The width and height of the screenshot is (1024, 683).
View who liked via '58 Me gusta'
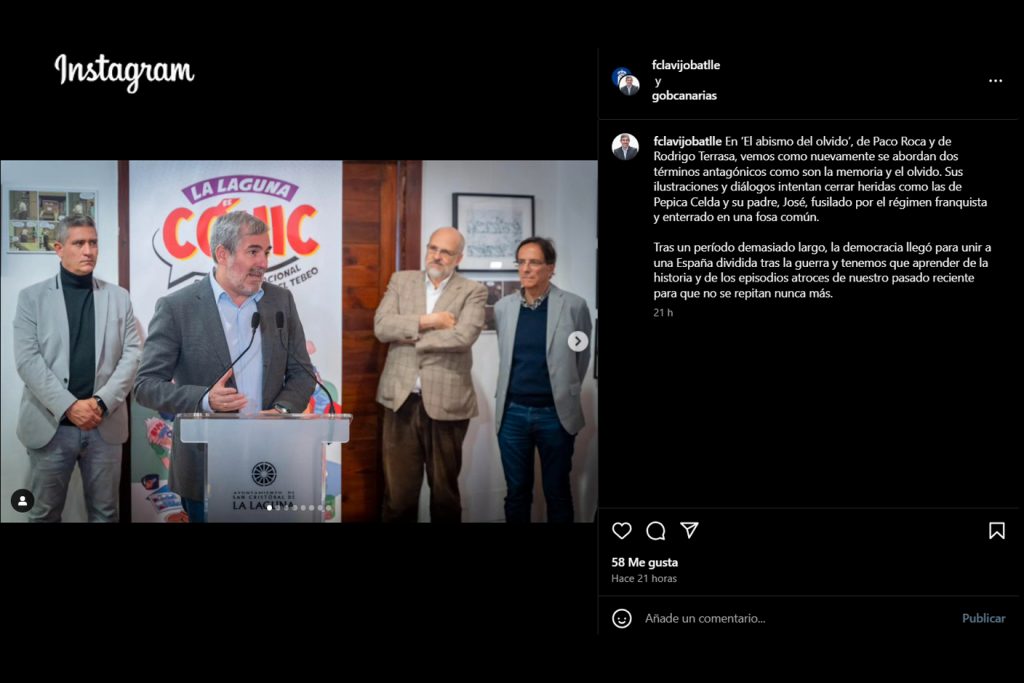click(645, 562)
